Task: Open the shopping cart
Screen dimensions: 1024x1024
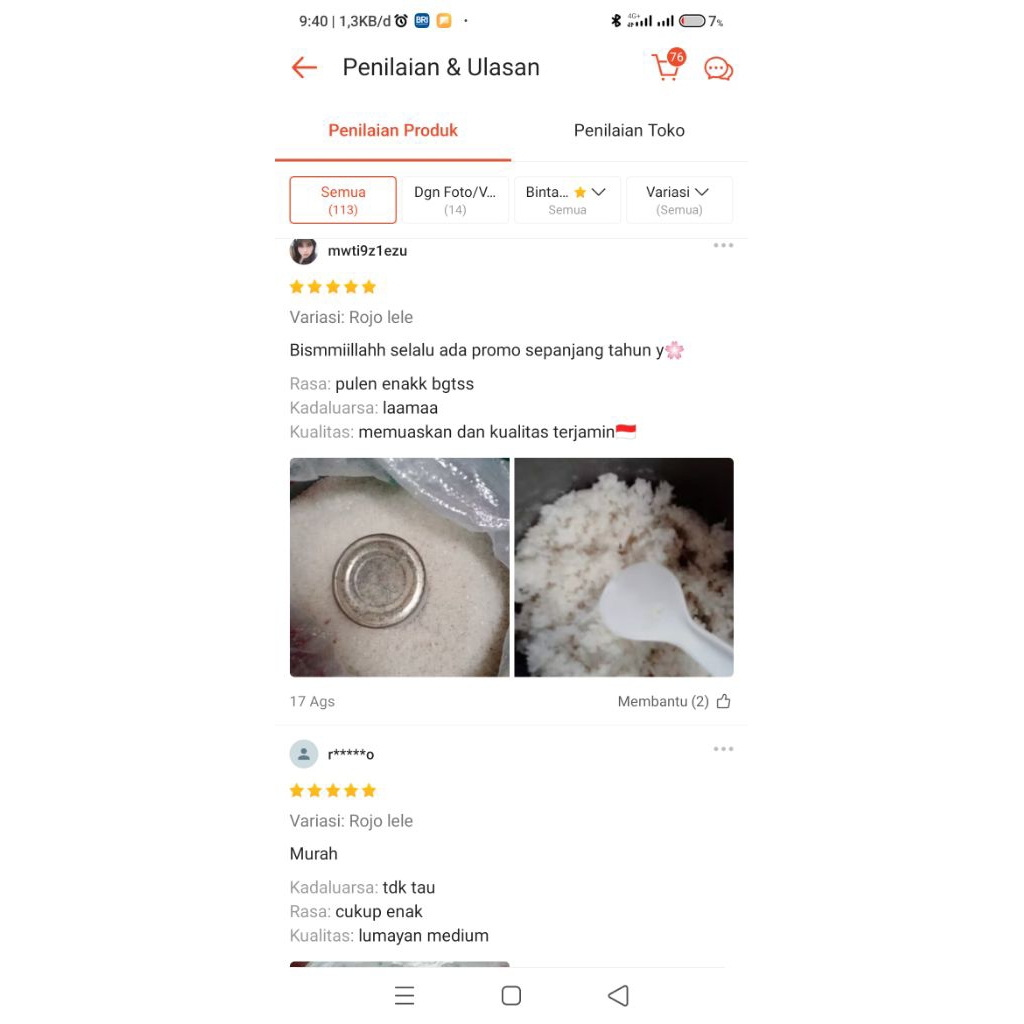Action: click(667, 67)
